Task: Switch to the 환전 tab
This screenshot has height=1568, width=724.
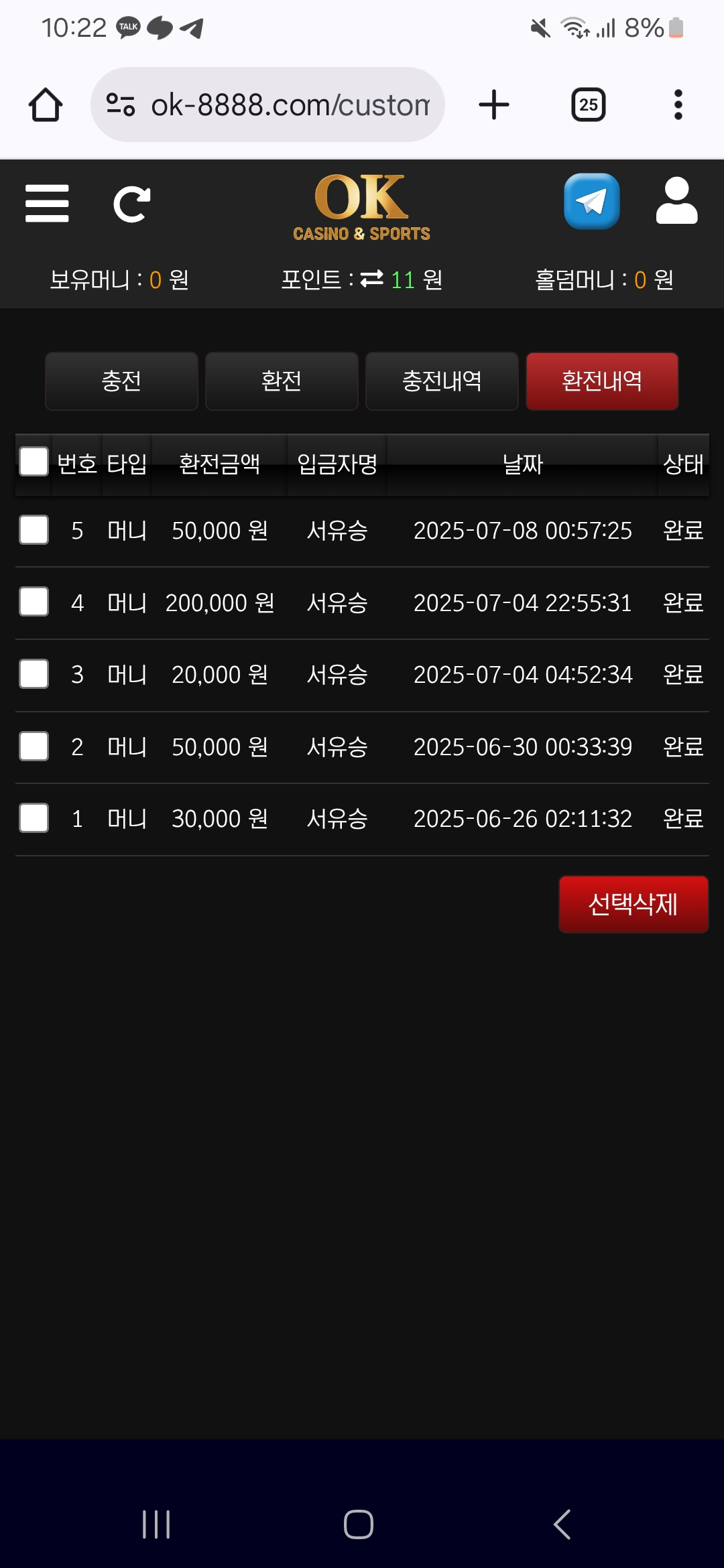Action: (282, 381)
